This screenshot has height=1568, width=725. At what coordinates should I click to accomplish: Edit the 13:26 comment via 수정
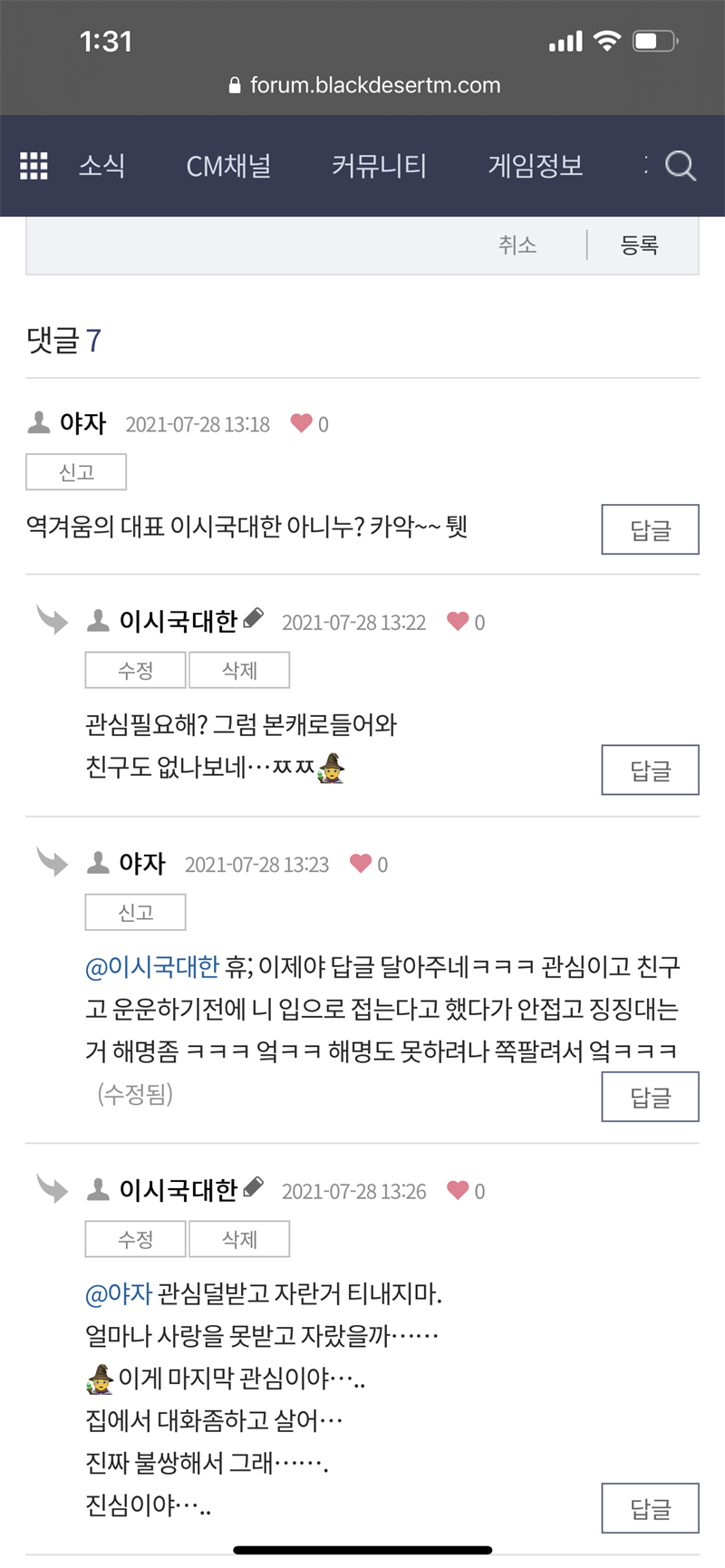[135, 1239]
